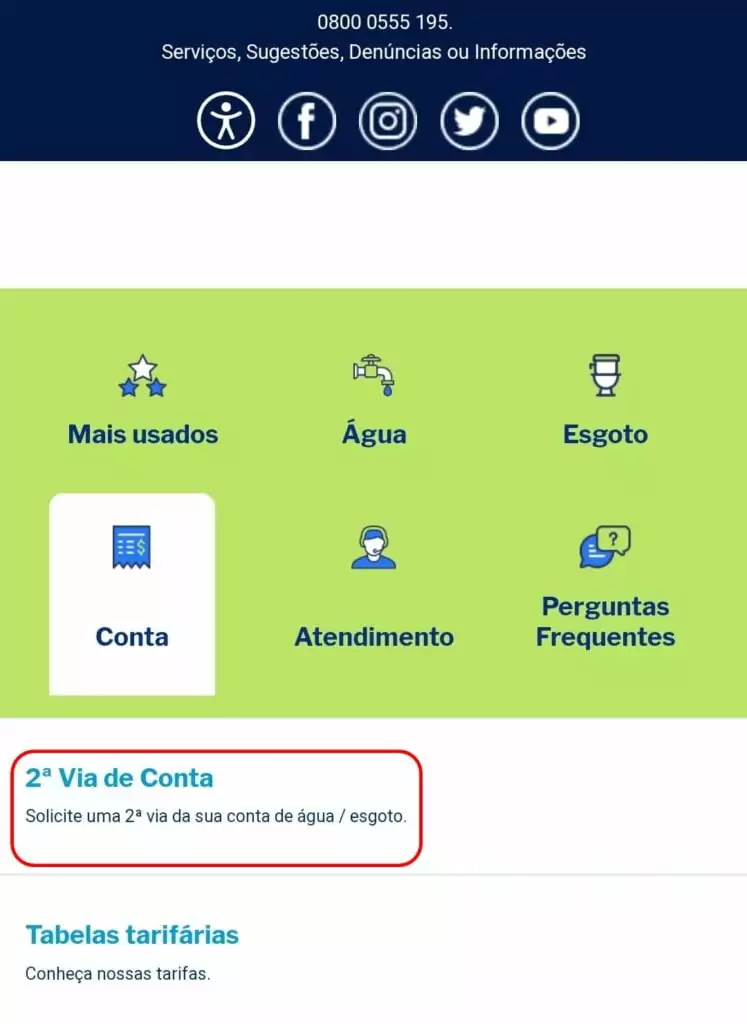Show Perguntas Frequentes
The image size is (747, 1024).
pos(605,593)
